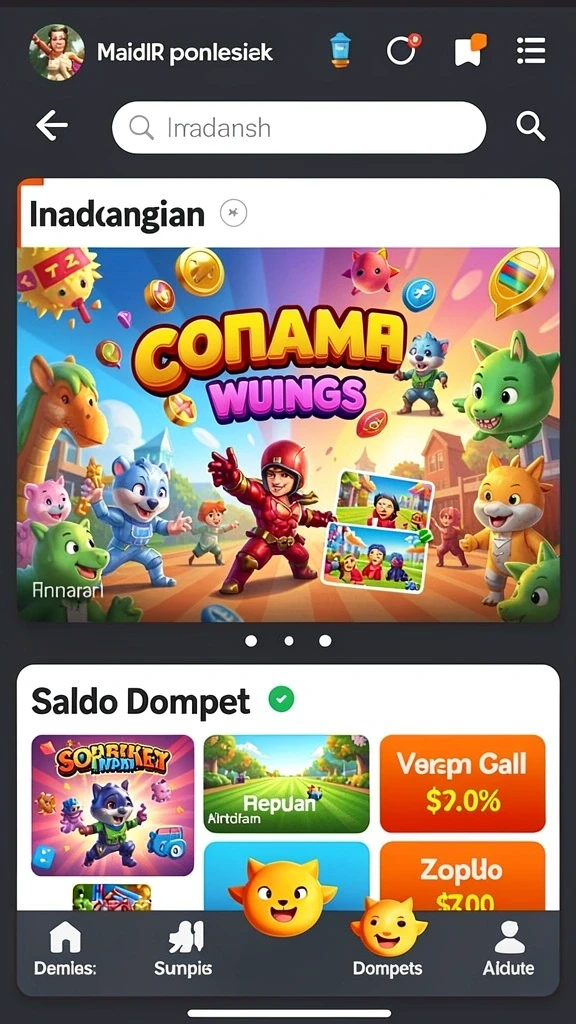This screenshot has height=1024, width=576.
Task: Switch to the Demles home tab
Action: pos(65,950)
